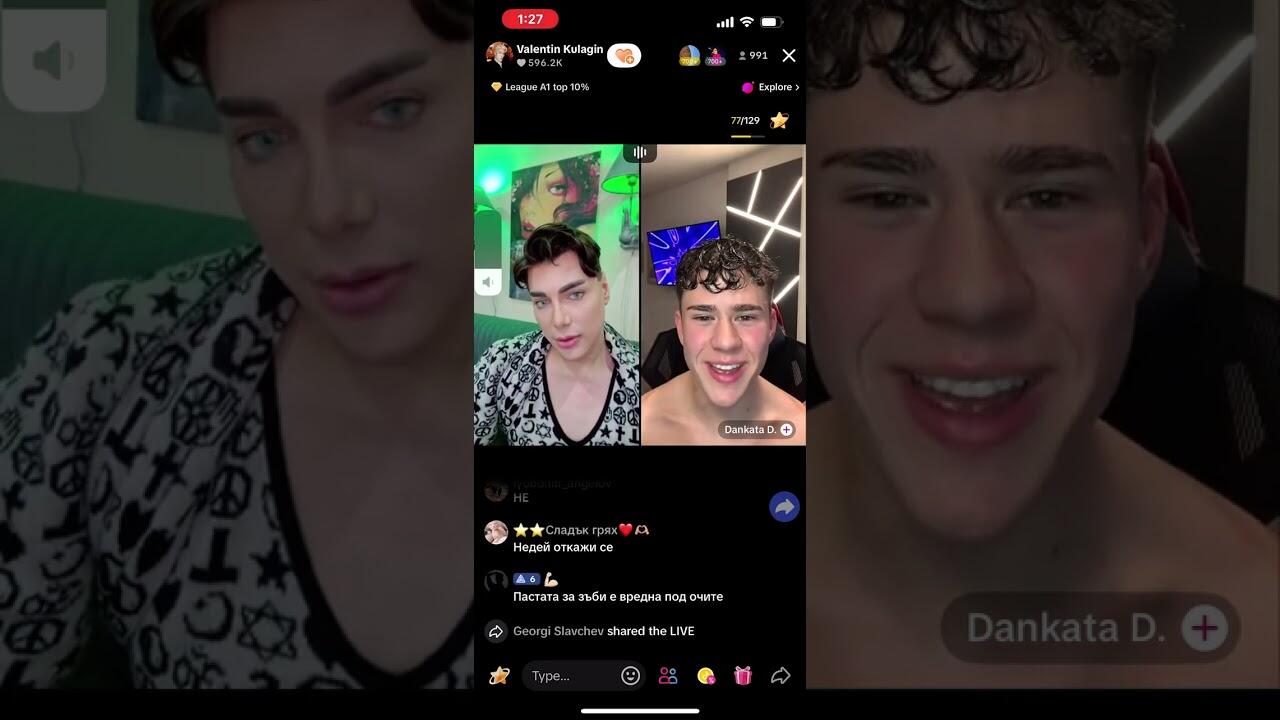This screenshot has width=1280, height=720.
Task: Open the co-host guests icon
Action: (668, 676)
